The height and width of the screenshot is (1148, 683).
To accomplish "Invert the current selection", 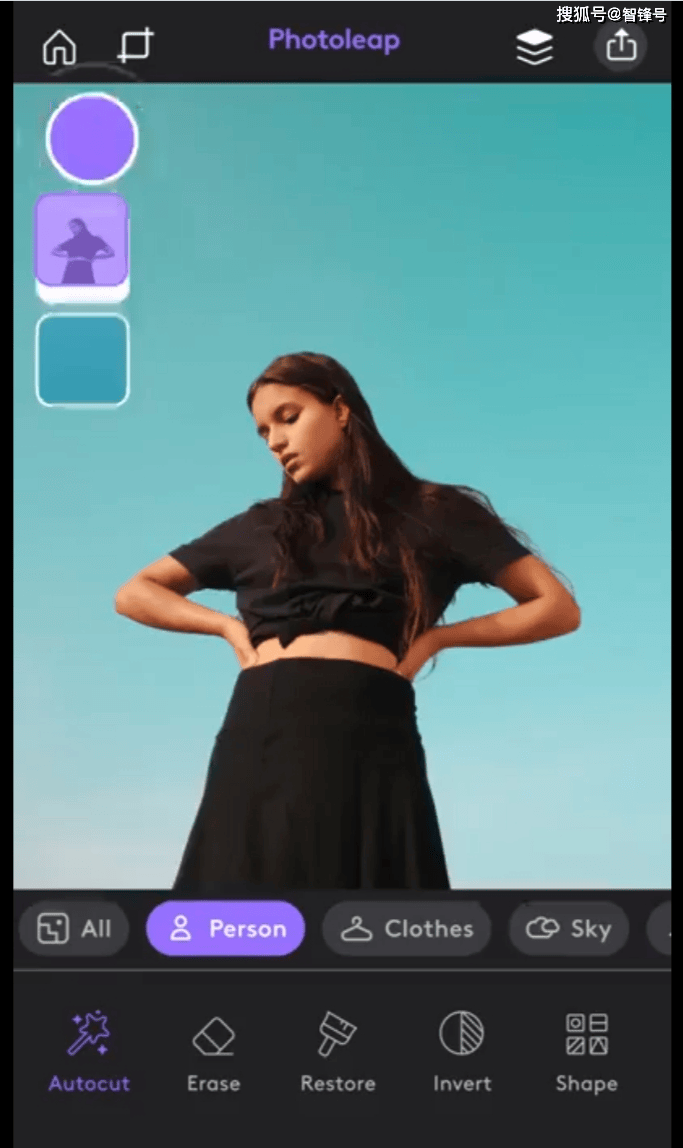I will [461, 1050].
